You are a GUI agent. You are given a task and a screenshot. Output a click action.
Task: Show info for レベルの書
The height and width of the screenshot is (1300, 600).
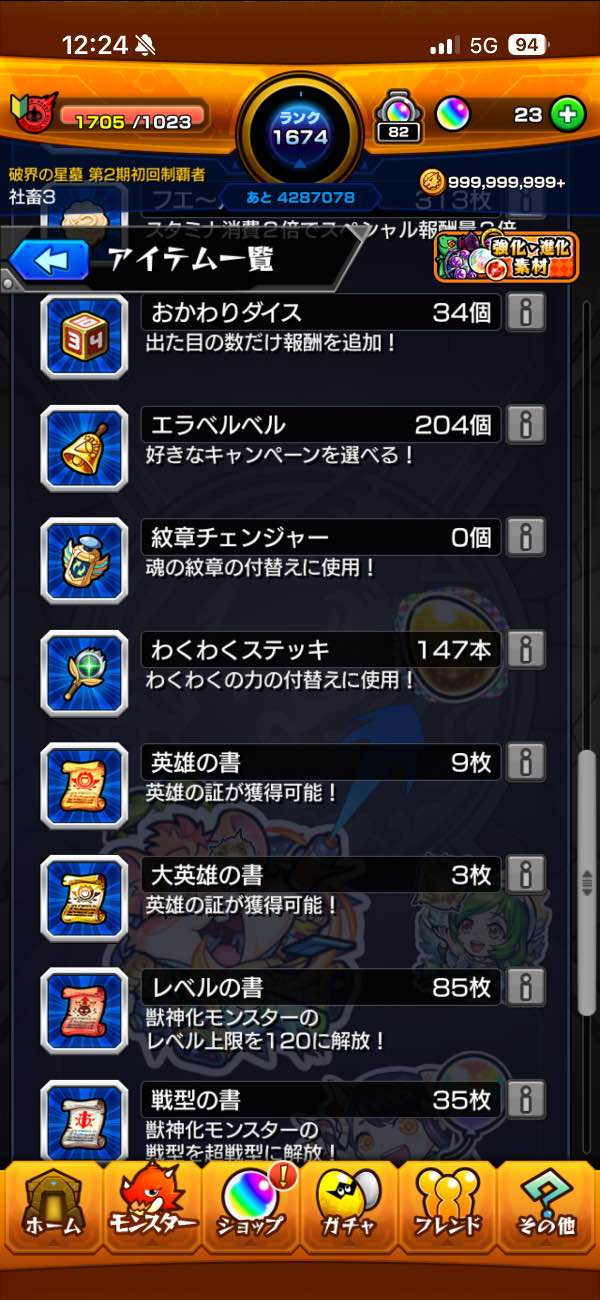coord(525,987)
